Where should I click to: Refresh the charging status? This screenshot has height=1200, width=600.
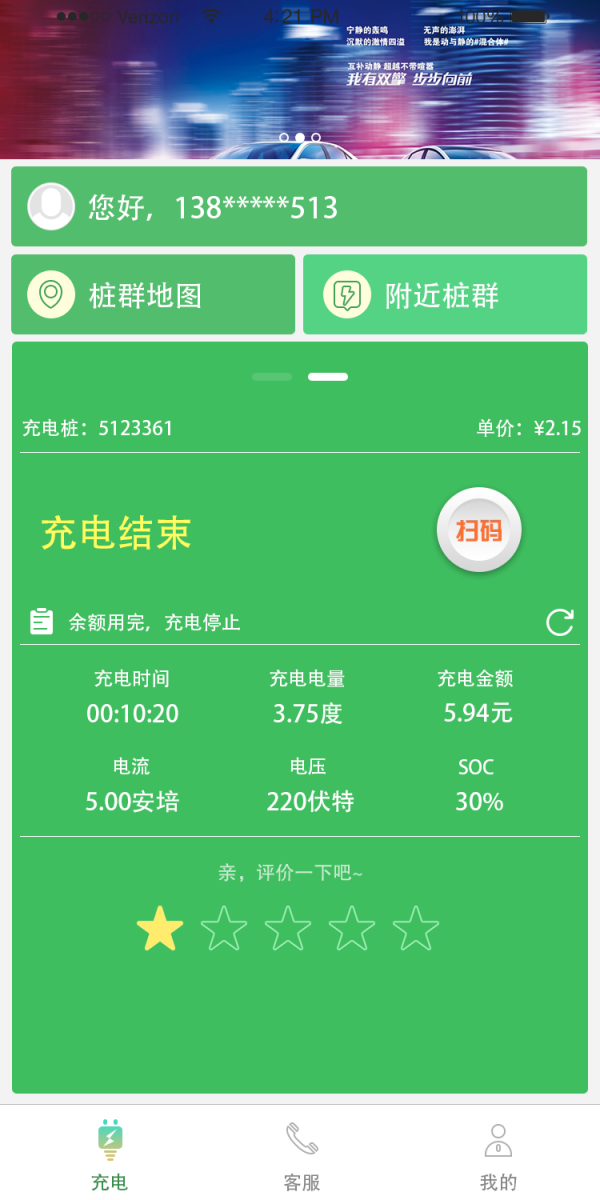point(559,622)
